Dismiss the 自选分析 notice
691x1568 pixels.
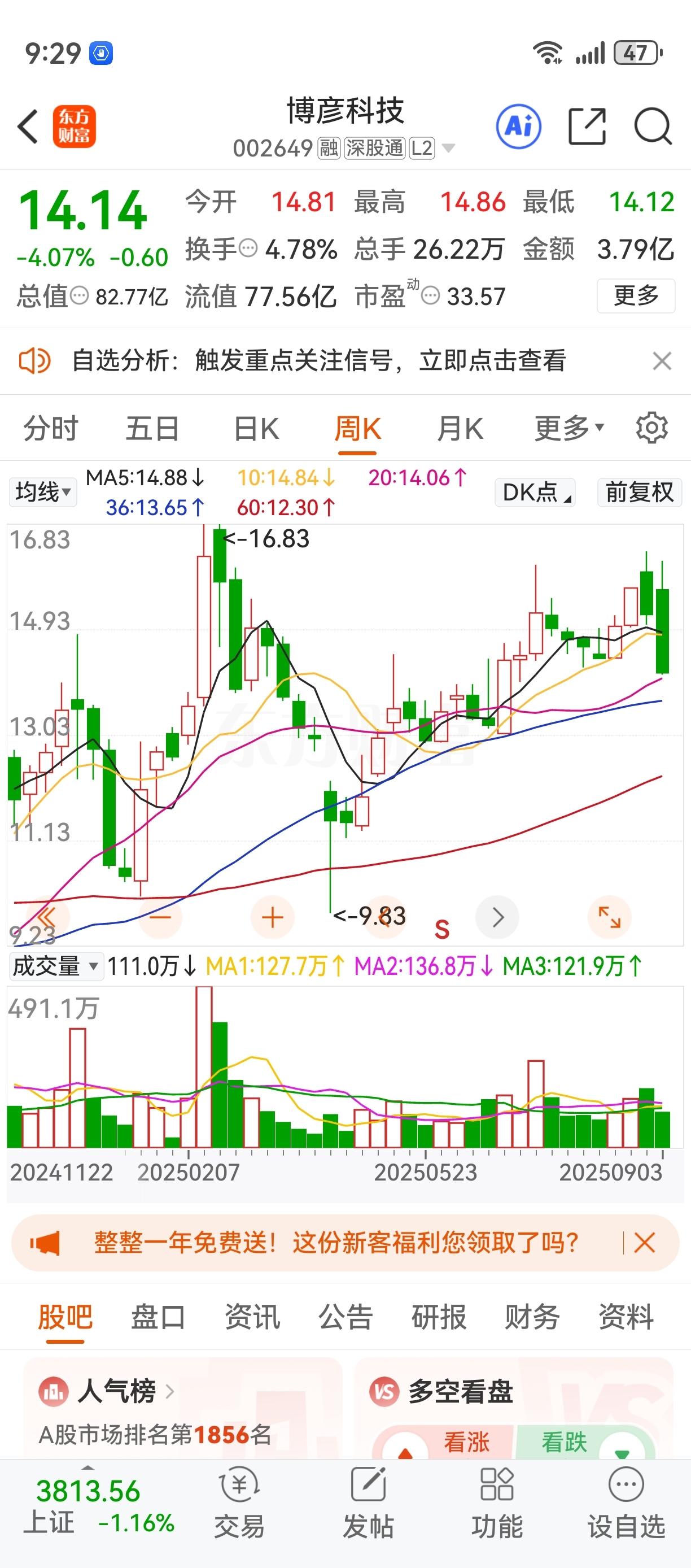[662, 361]
